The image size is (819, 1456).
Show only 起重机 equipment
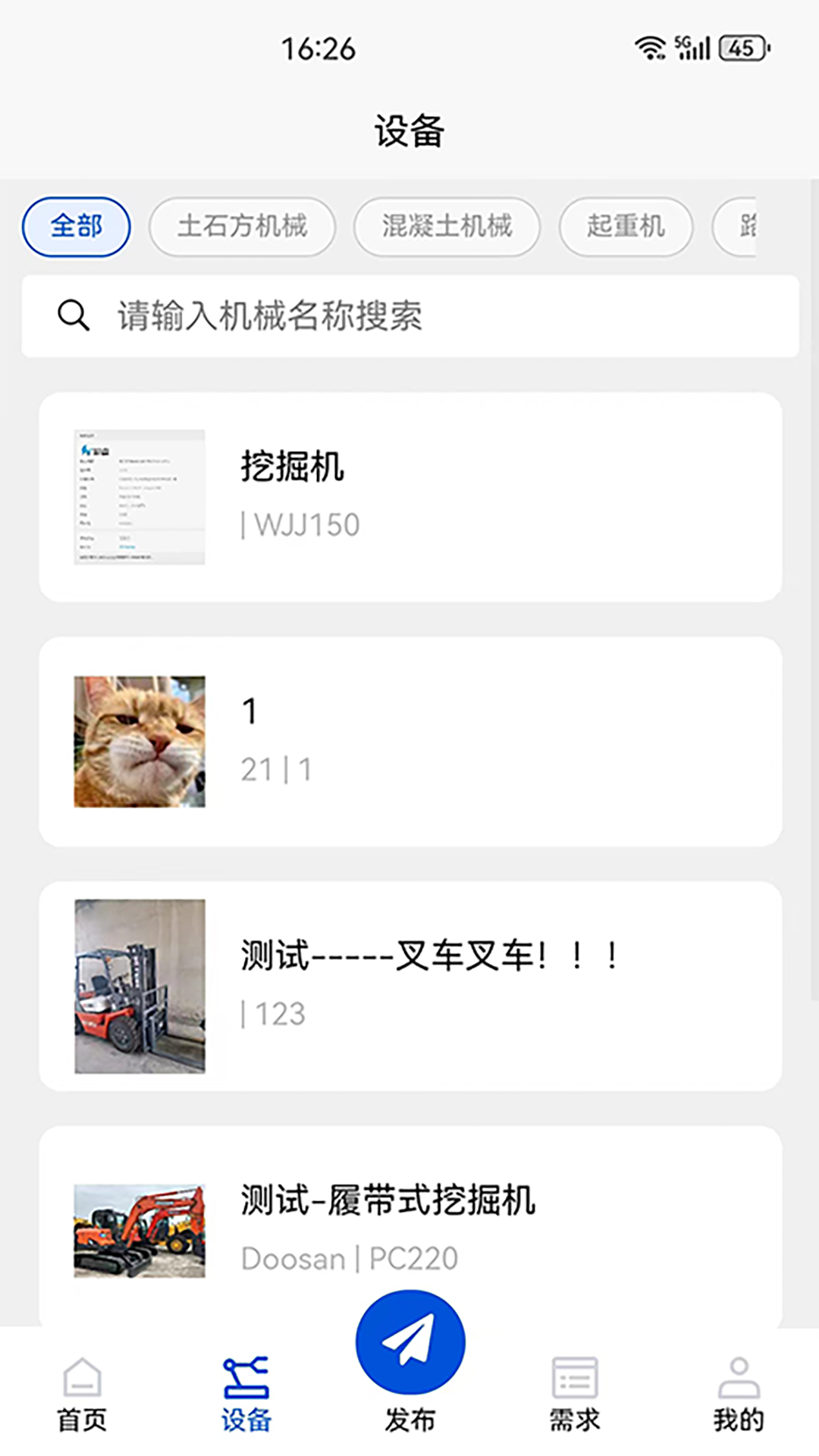click(x=626, y=226)
